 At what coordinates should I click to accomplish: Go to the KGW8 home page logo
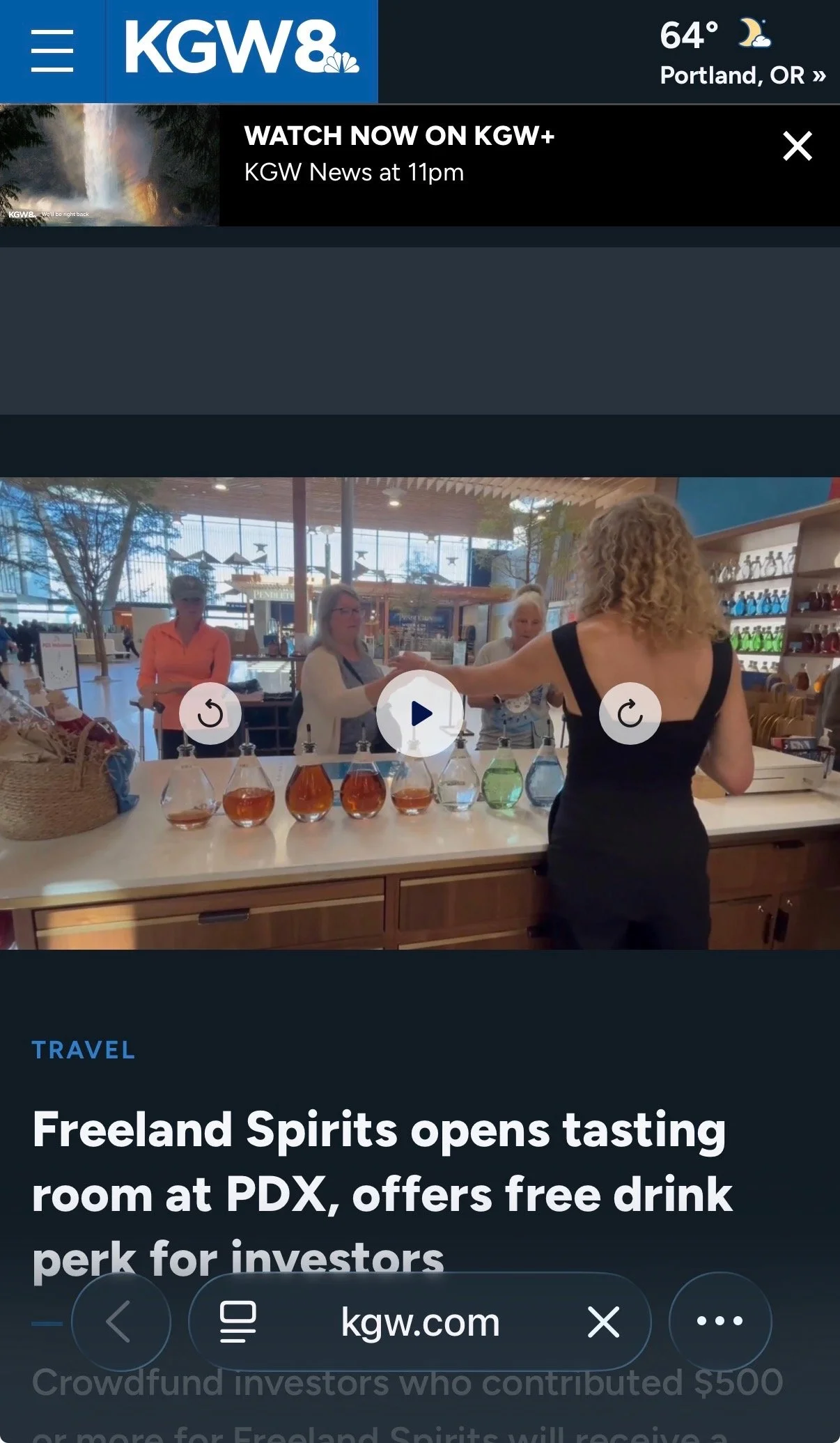[x=242, y=47]
